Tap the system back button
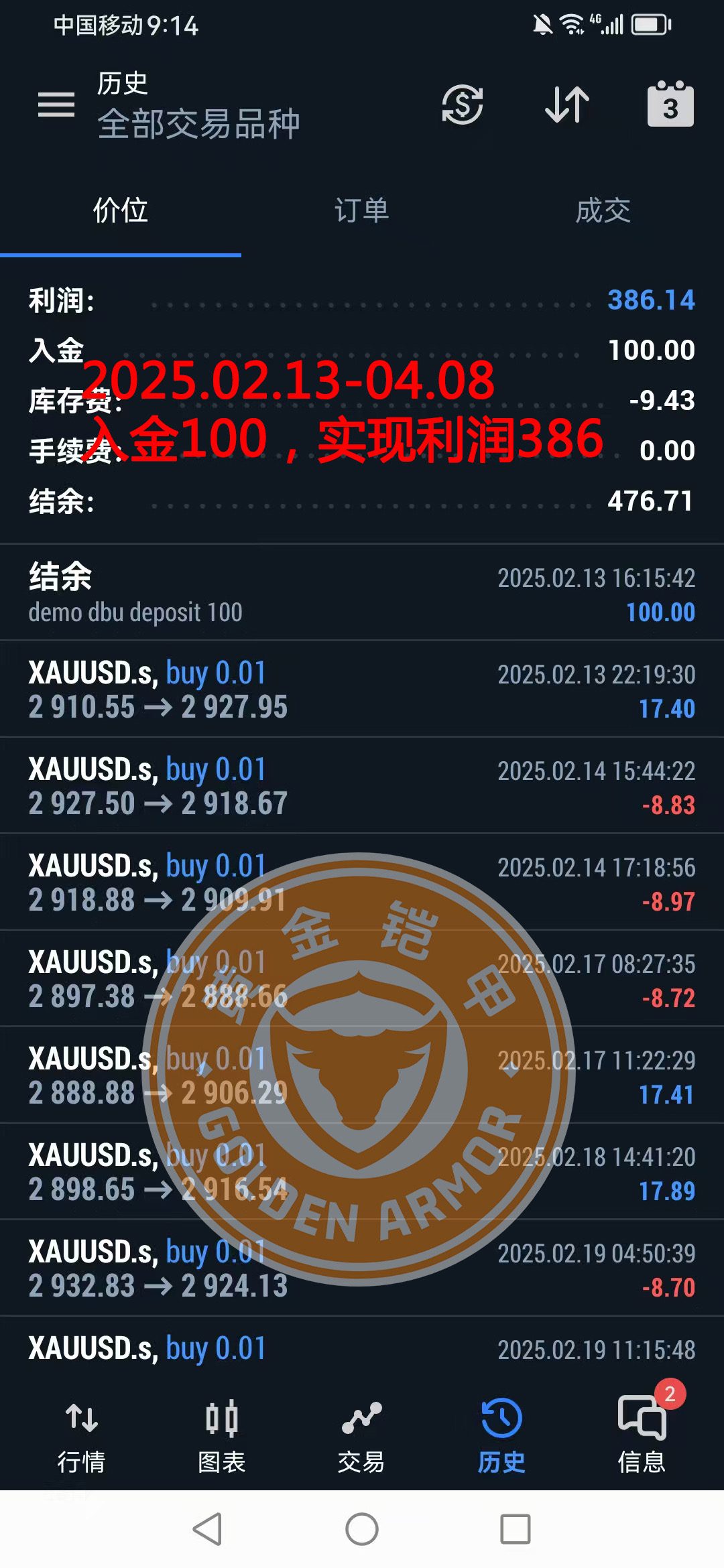Image resolution: width=724 pixels, height=1568 pixels. [208, 1529]
